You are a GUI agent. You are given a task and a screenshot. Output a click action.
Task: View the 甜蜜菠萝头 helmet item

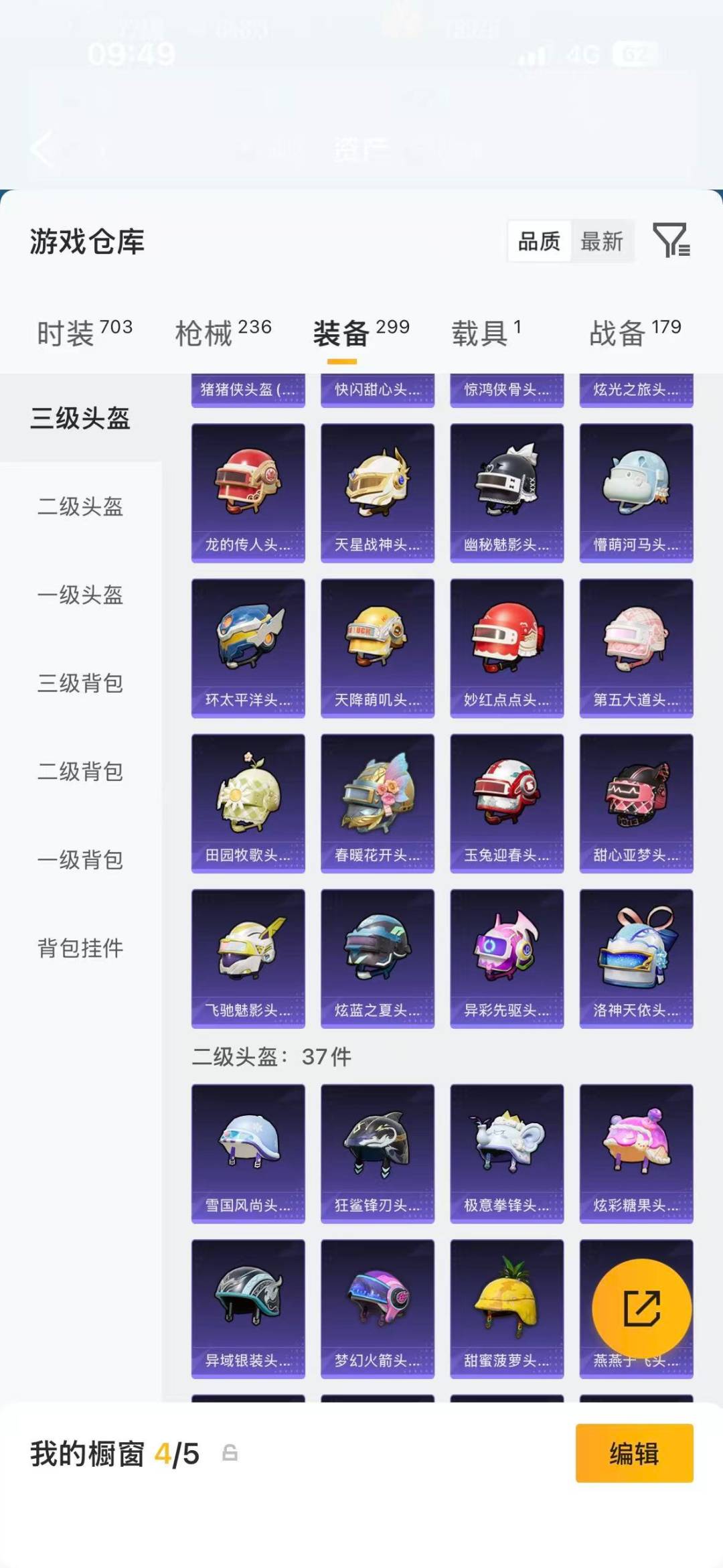[507, 1307]
